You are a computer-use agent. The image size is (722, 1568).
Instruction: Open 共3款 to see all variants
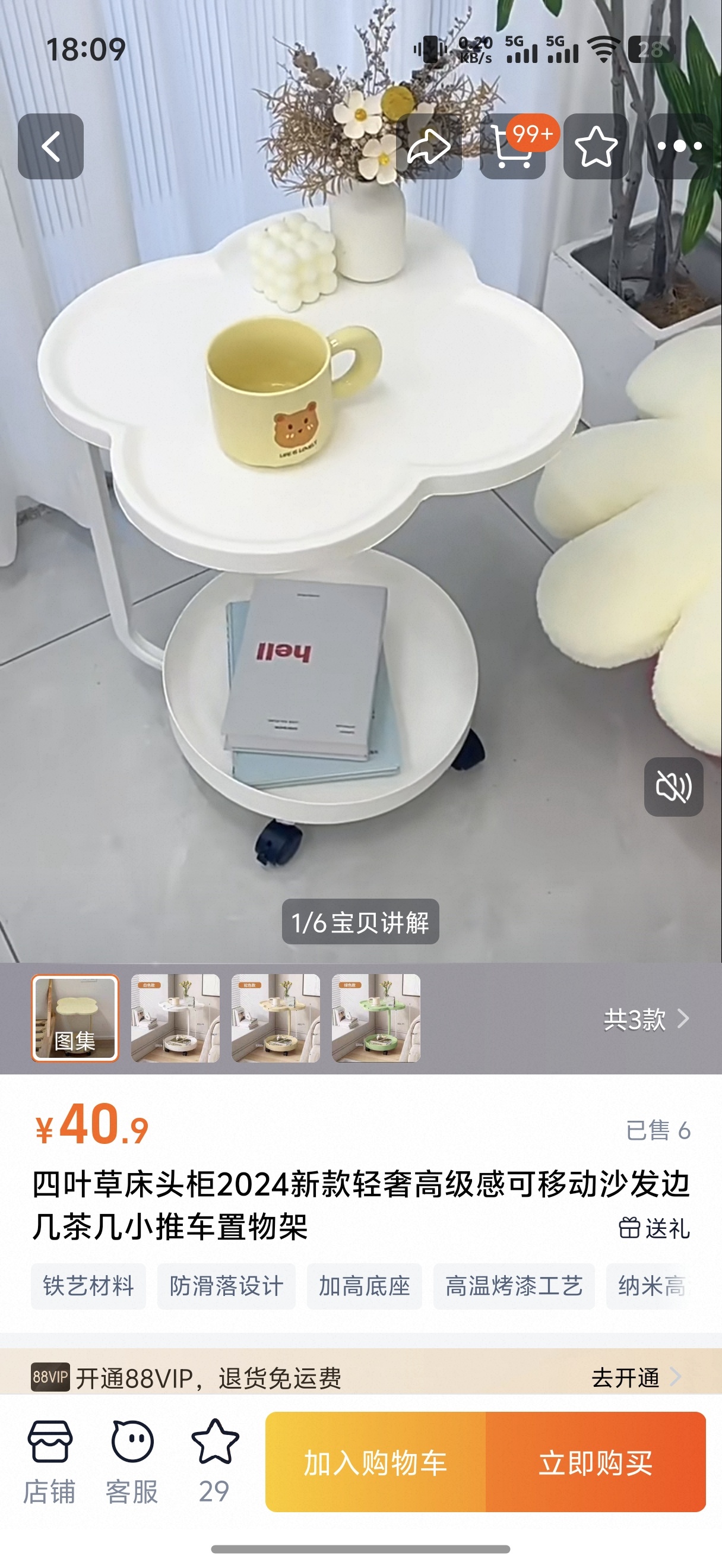click(646, 1019)
